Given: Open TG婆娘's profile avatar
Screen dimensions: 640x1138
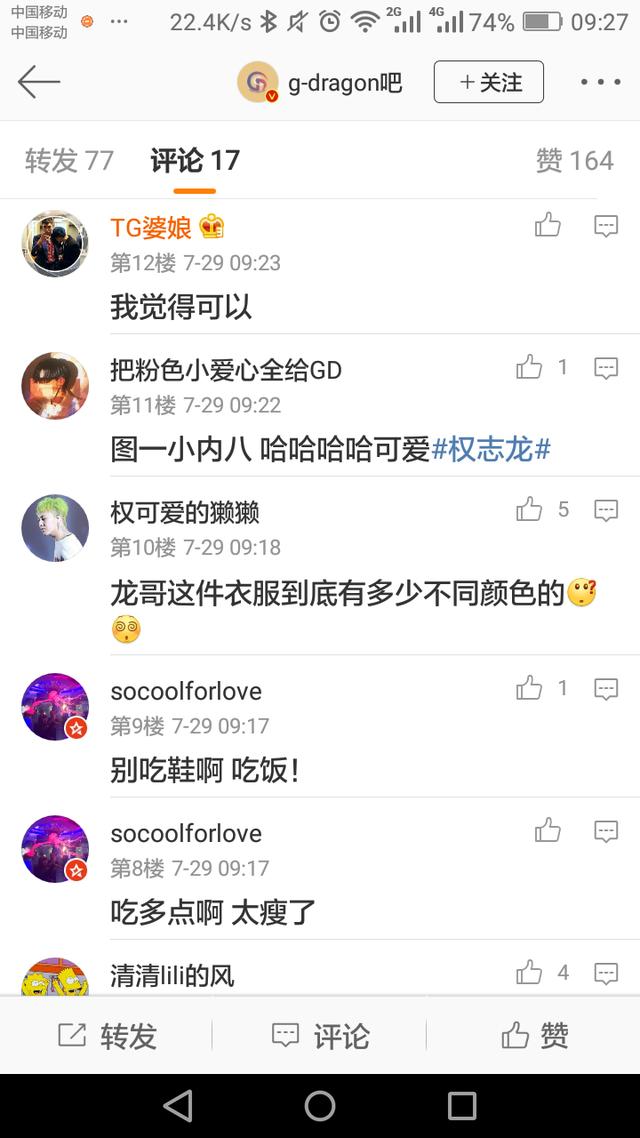Looking at the screenshot, I should click(x=55, y=243).
